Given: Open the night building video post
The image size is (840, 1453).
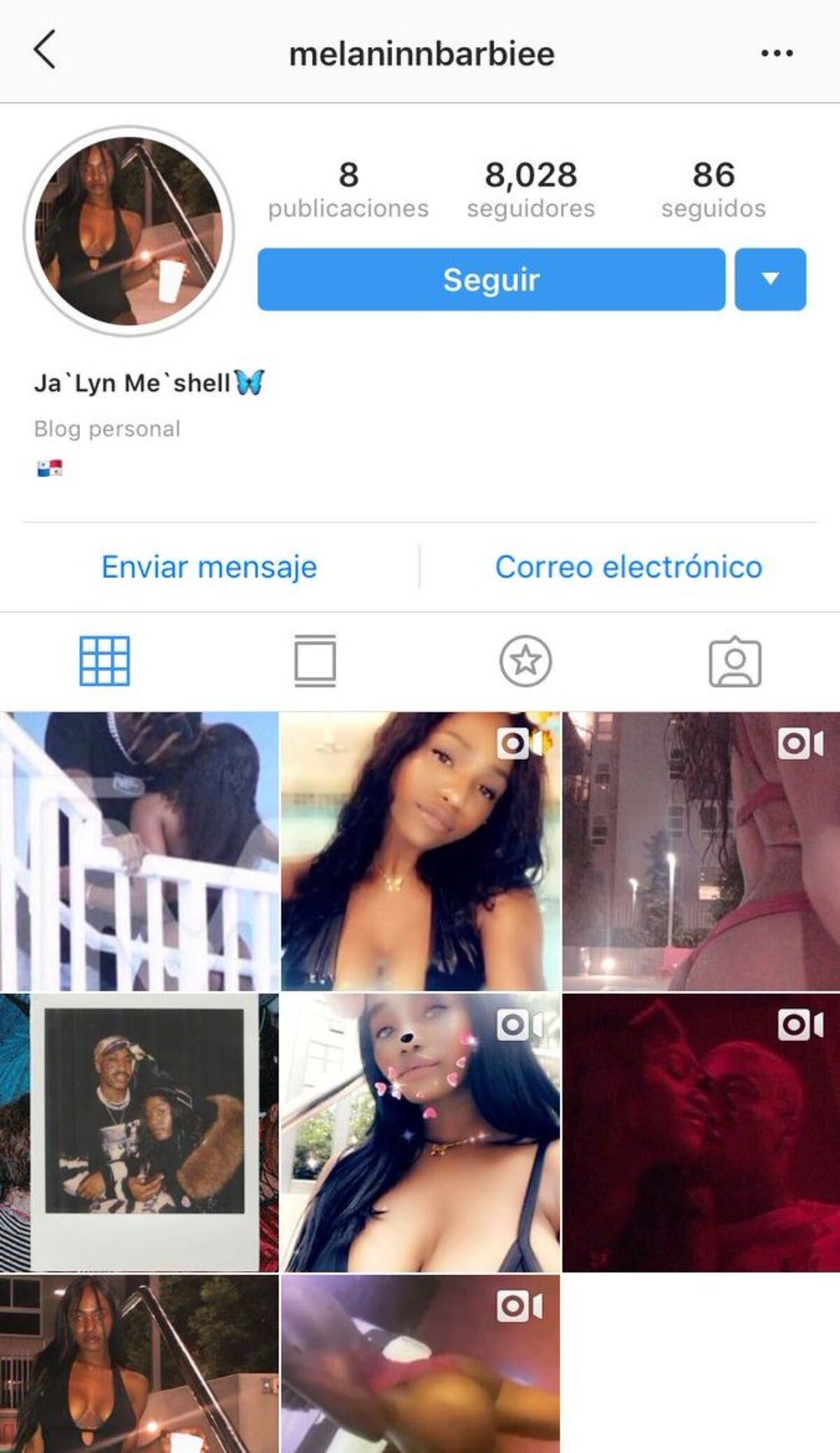Looking at the screenshot, I should pos(701,851).
